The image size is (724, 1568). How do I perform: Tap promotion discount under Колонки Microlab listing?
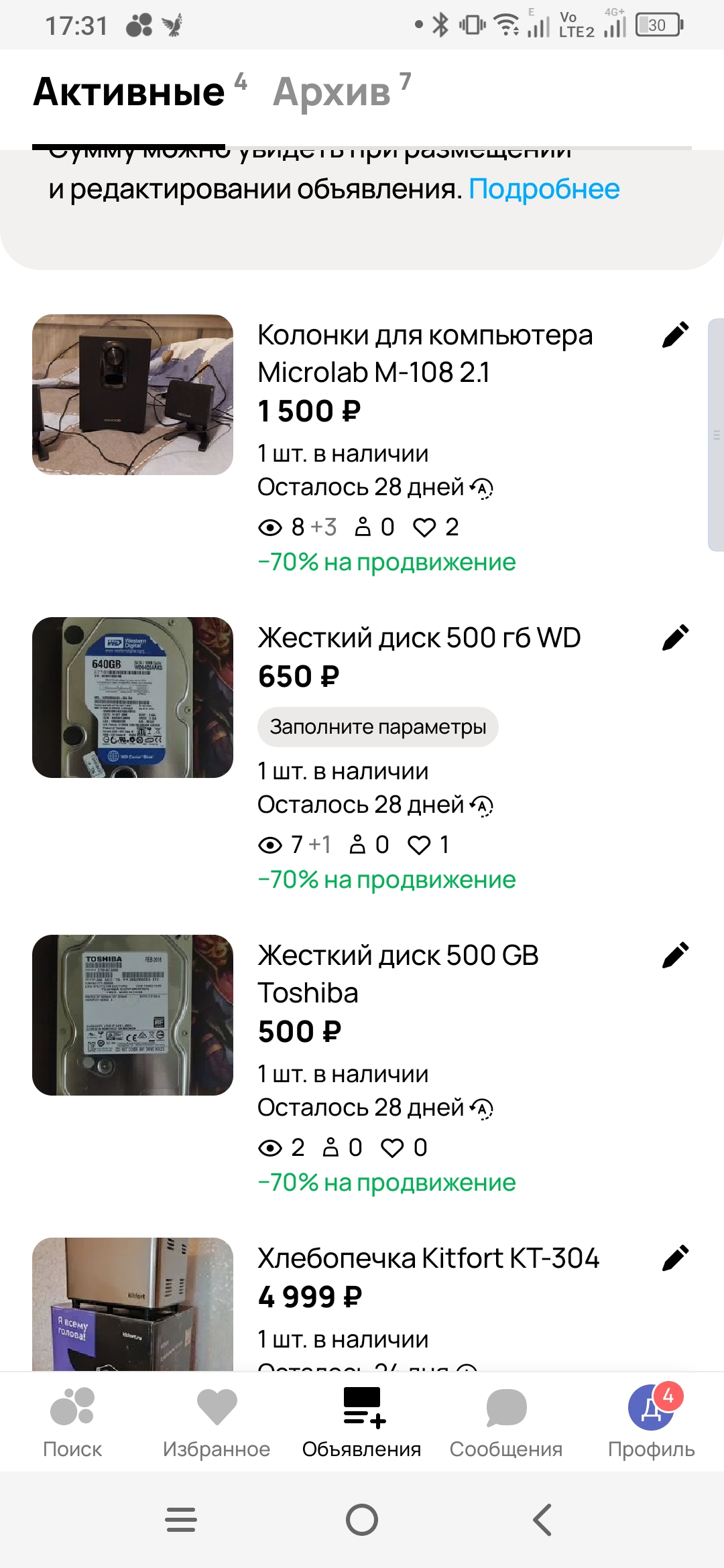pos(387,562)
